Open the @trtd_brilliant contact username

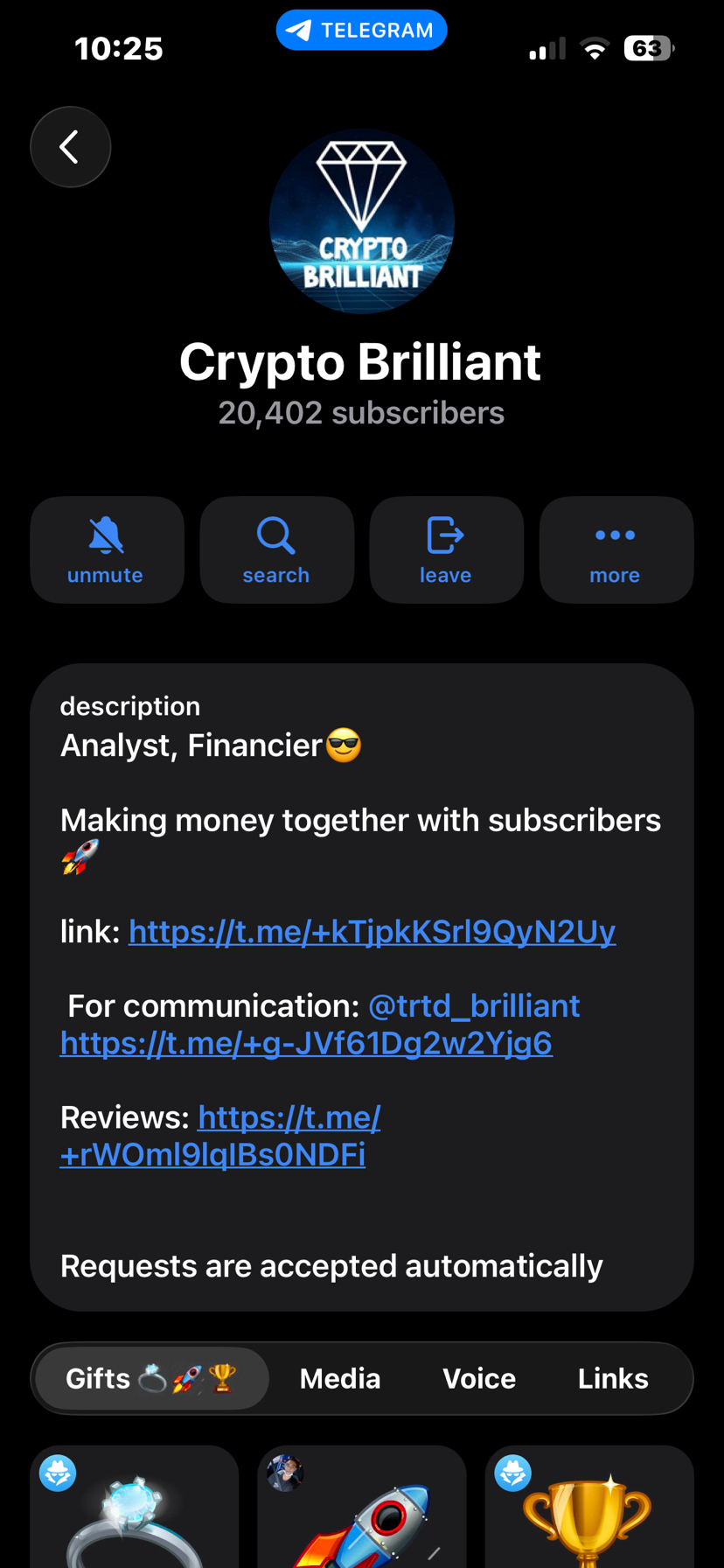point(474,1006)
